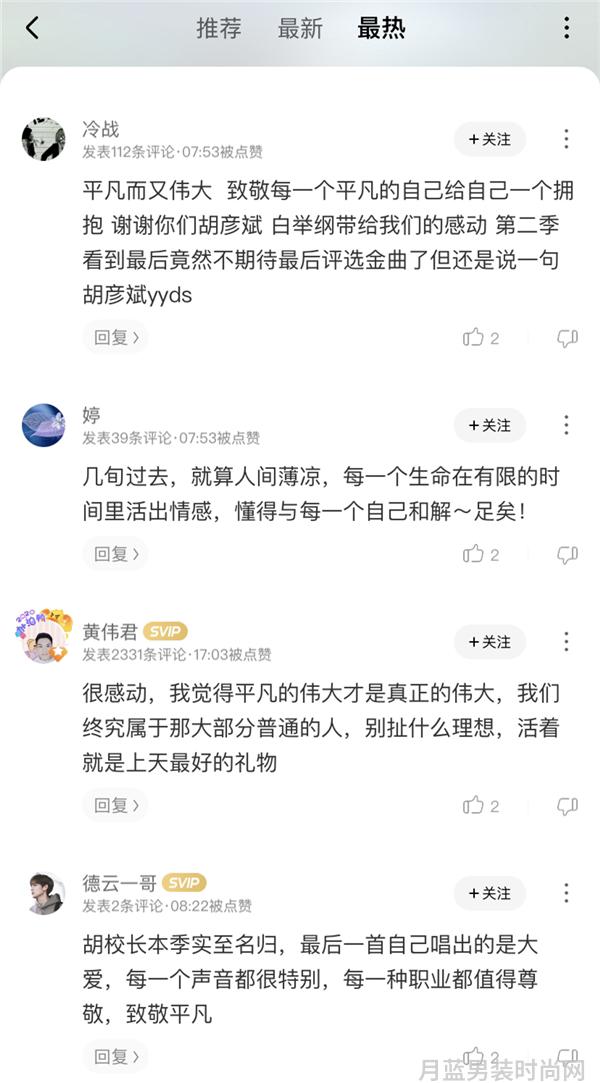Reply to 冷战's comment
The height and width of the screenshot is (1083, 600).
coord(115,337)
